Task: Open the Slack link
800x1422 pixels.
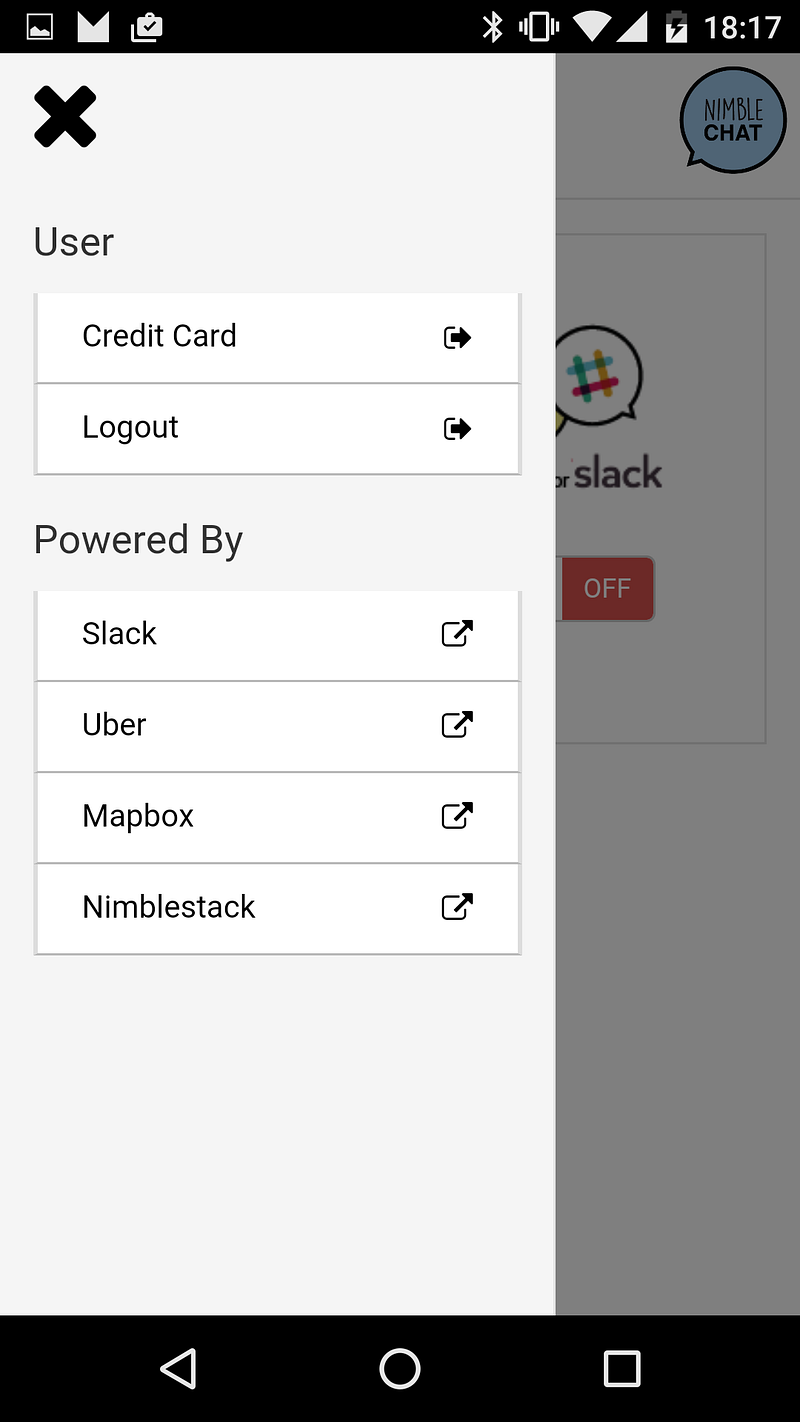Action: coord(278,634)
